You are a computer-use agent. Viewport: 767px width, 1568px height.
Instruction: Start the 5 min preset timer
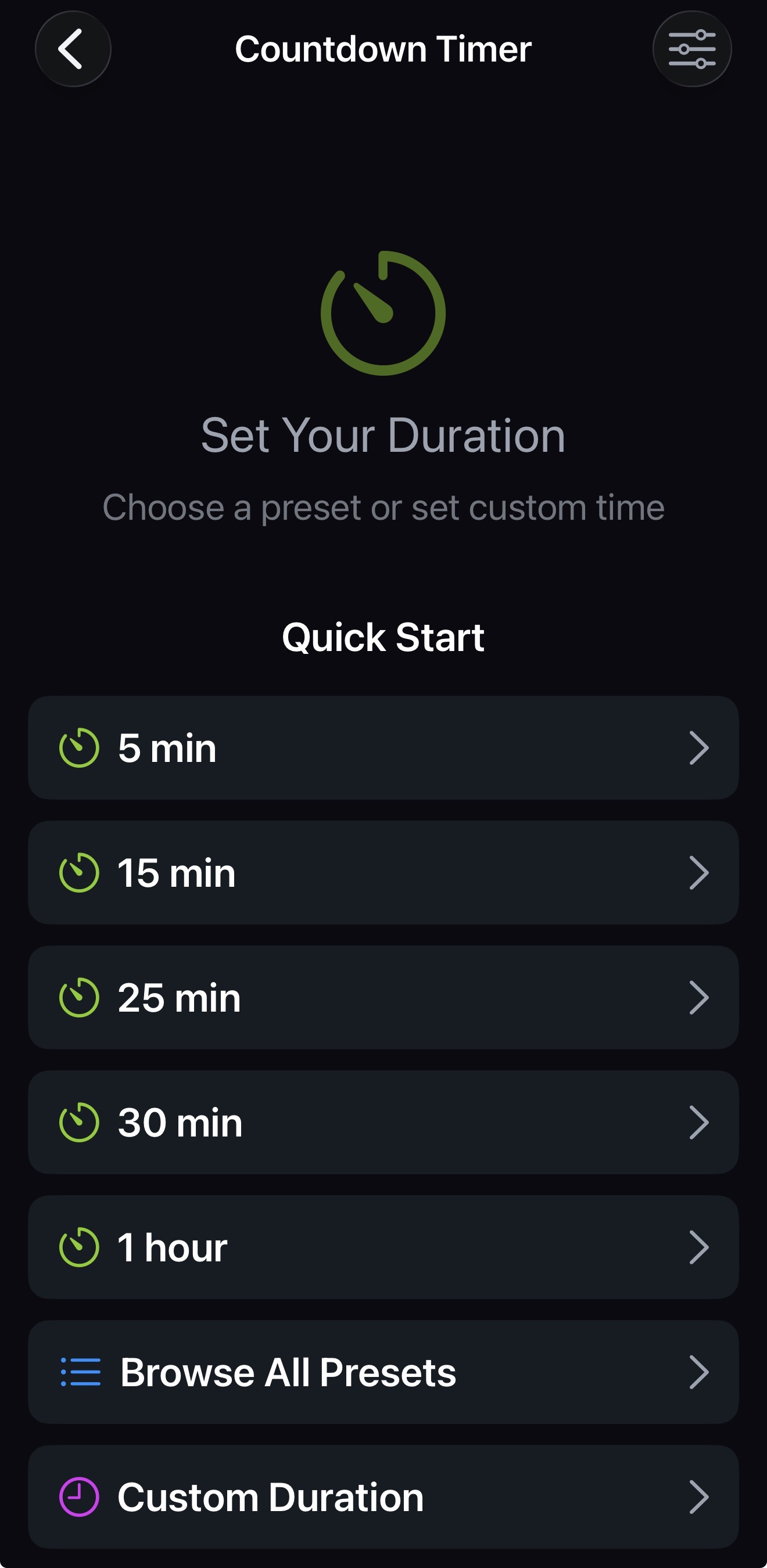[x=383, y=747]
